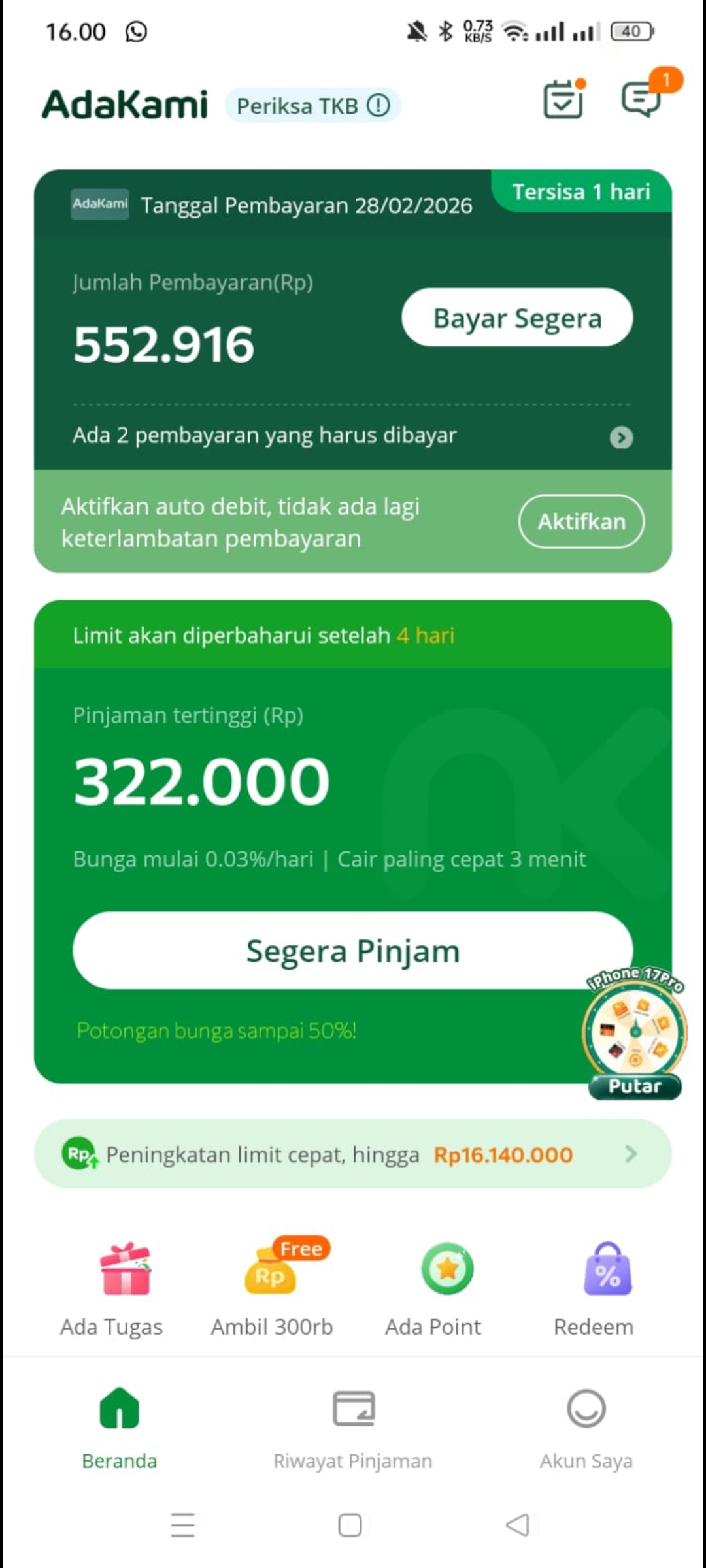The image size is (706, 1568).
Task: Tap Segera Pinjam to borrow
Action: click(x=353, y=951)
